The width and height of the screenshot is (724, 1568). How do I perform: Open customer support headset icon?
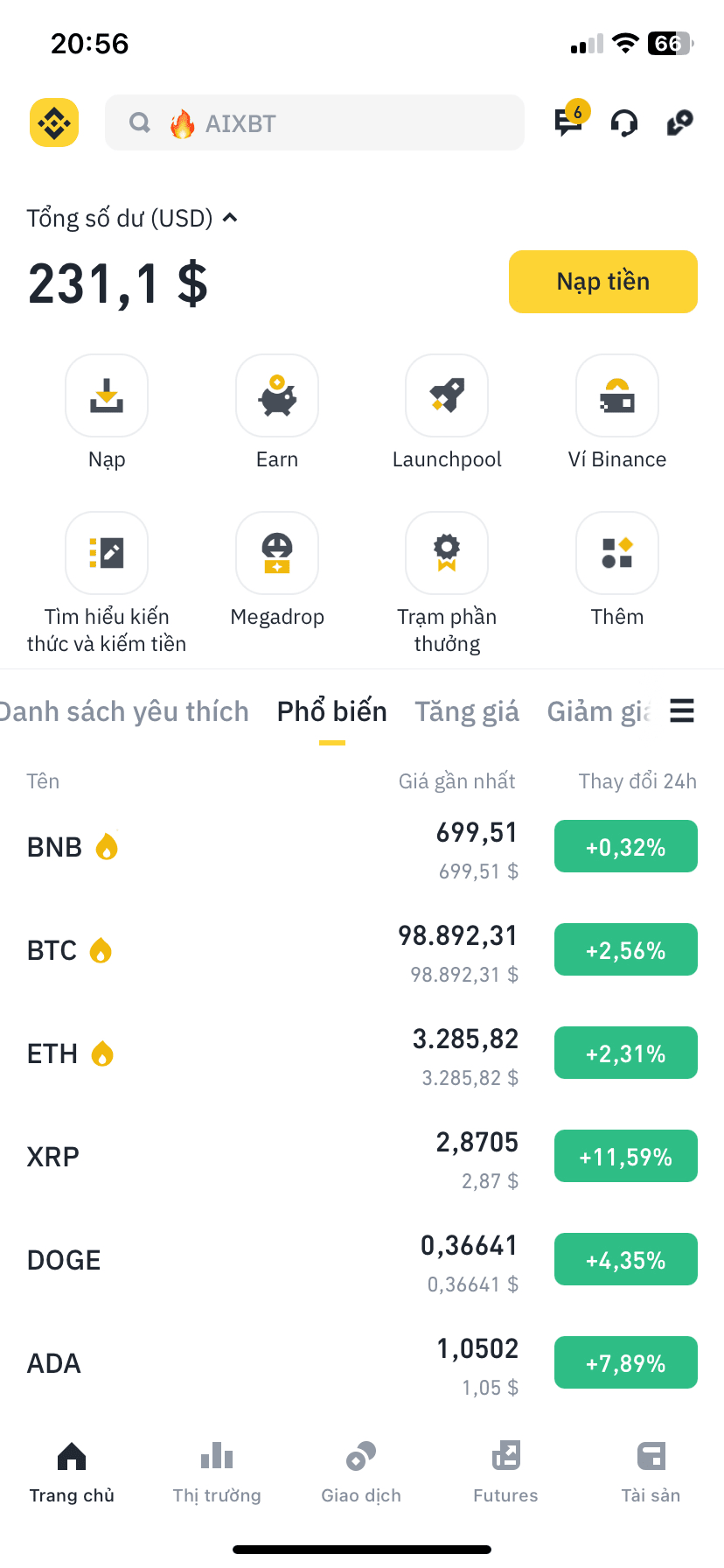(623, 122)
